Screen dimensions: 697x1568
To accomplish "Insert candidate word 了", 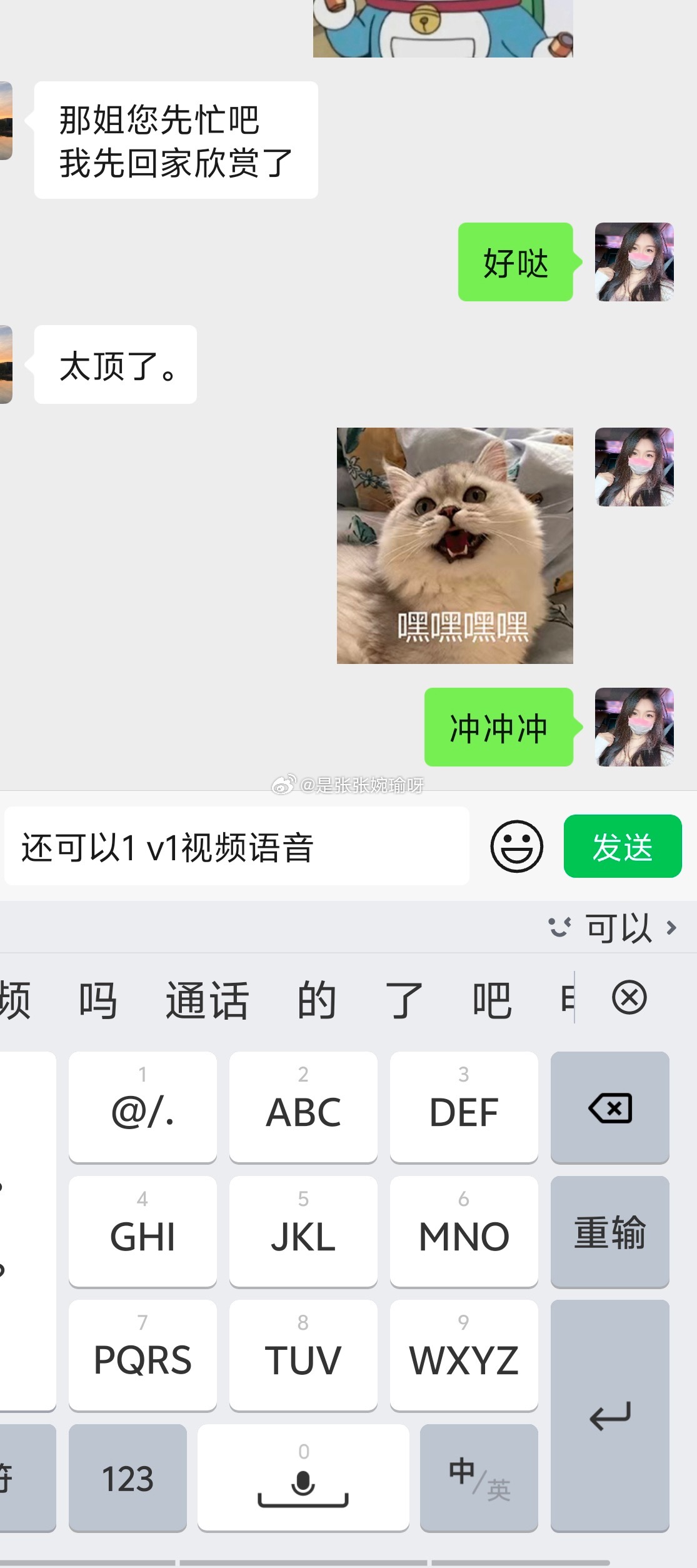I will point(404,999).
